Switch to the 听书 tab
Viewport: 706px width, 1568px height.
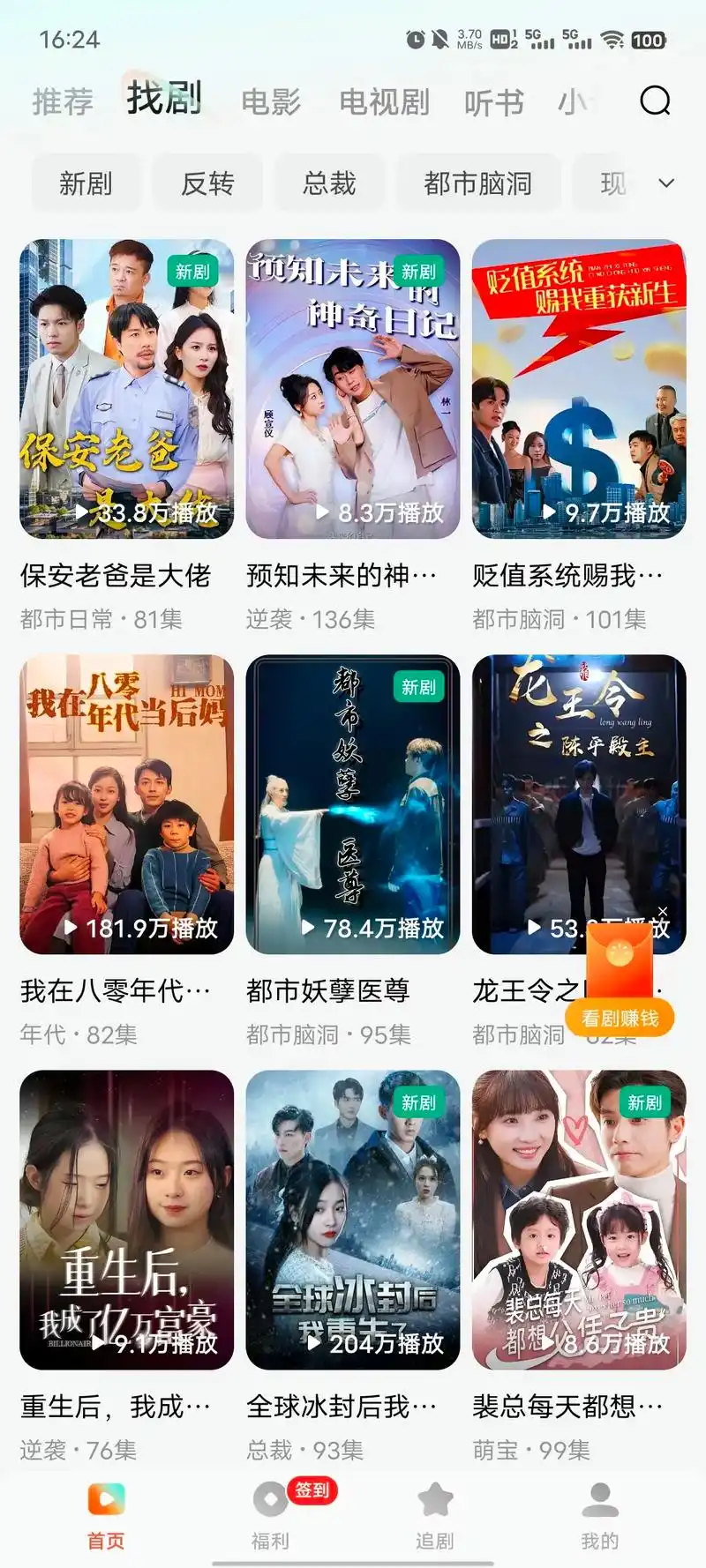(x=494, y=102)
